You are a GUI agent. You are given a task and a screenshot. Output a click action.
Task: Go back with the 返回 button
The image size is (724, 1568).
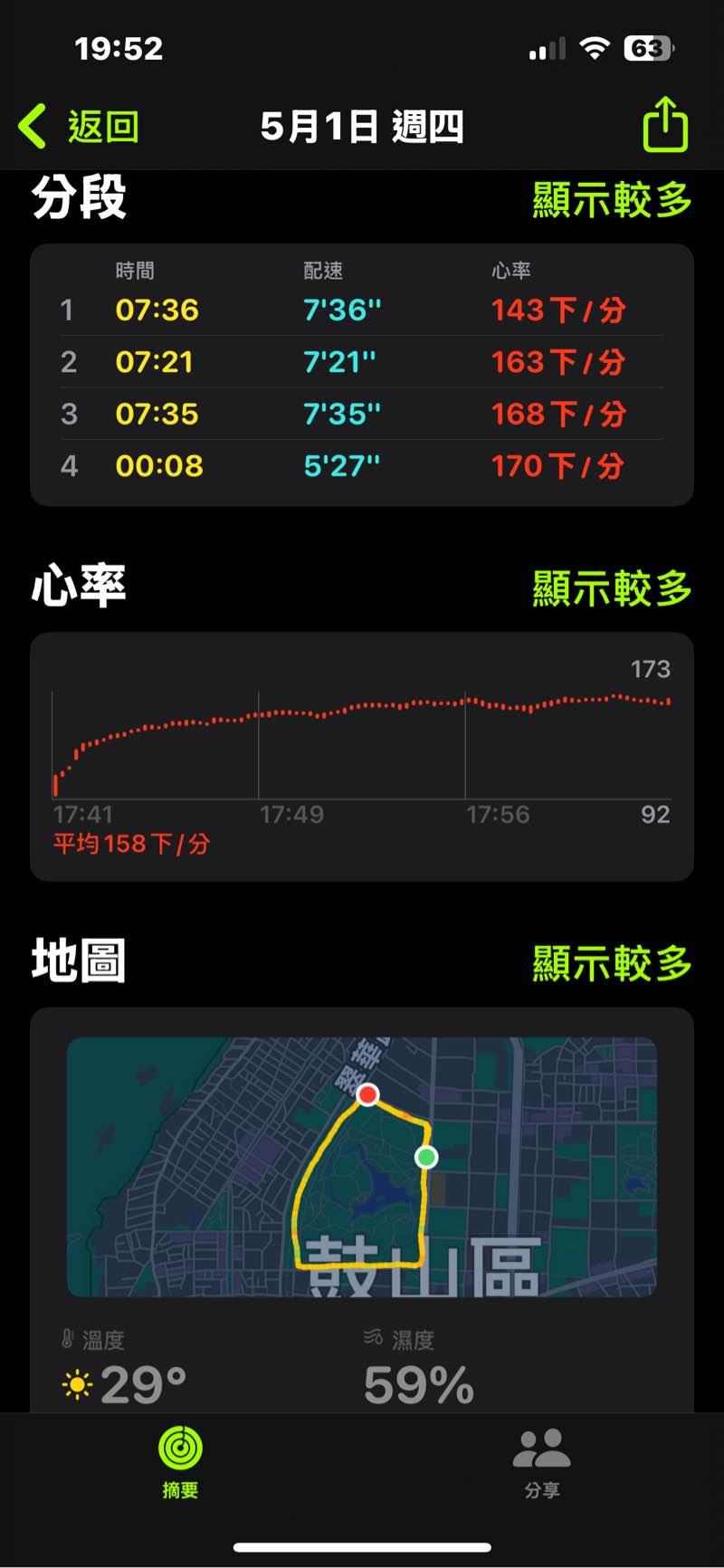point(80,127)
